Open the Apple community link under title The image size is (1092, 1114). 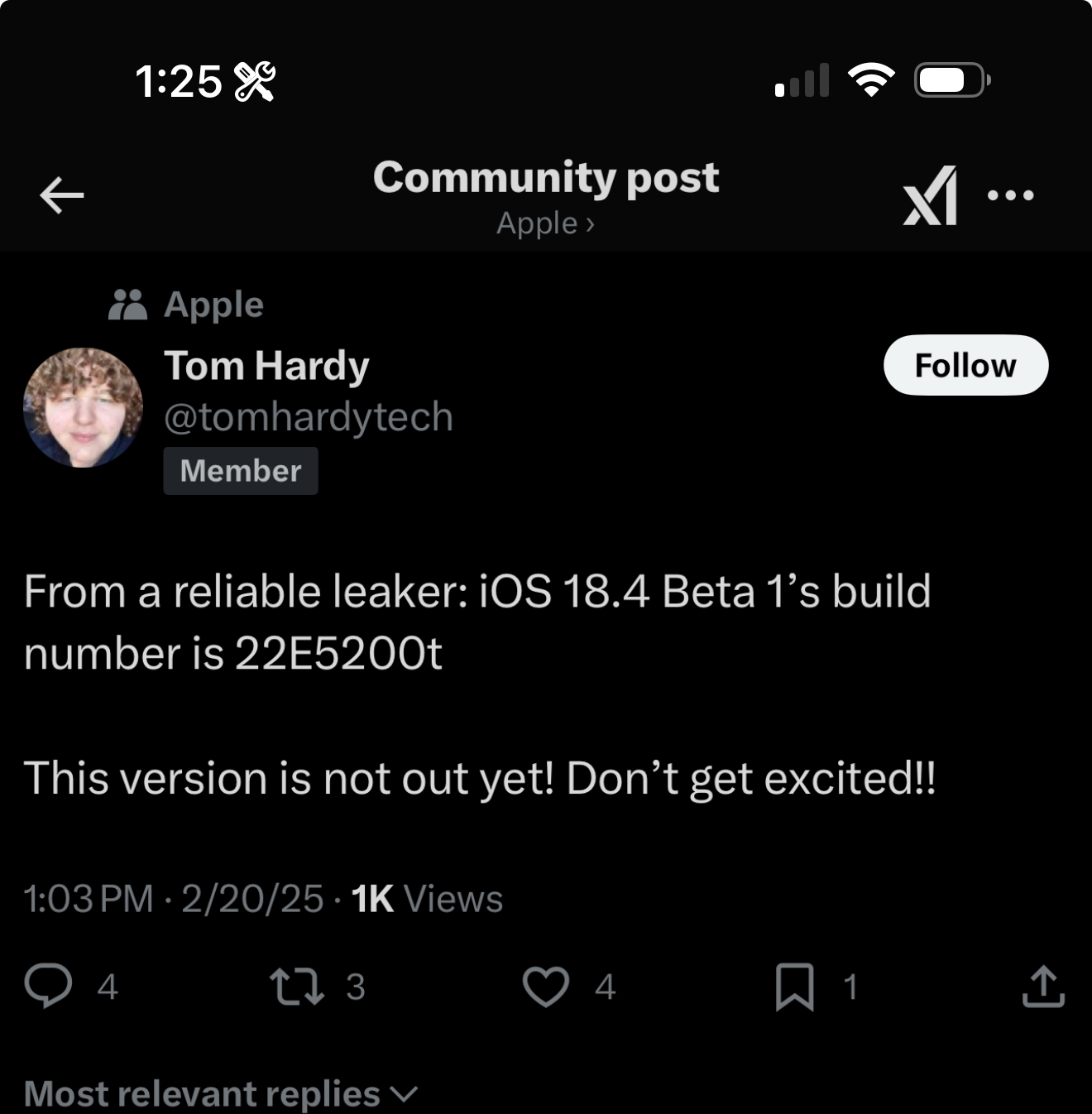545,223
